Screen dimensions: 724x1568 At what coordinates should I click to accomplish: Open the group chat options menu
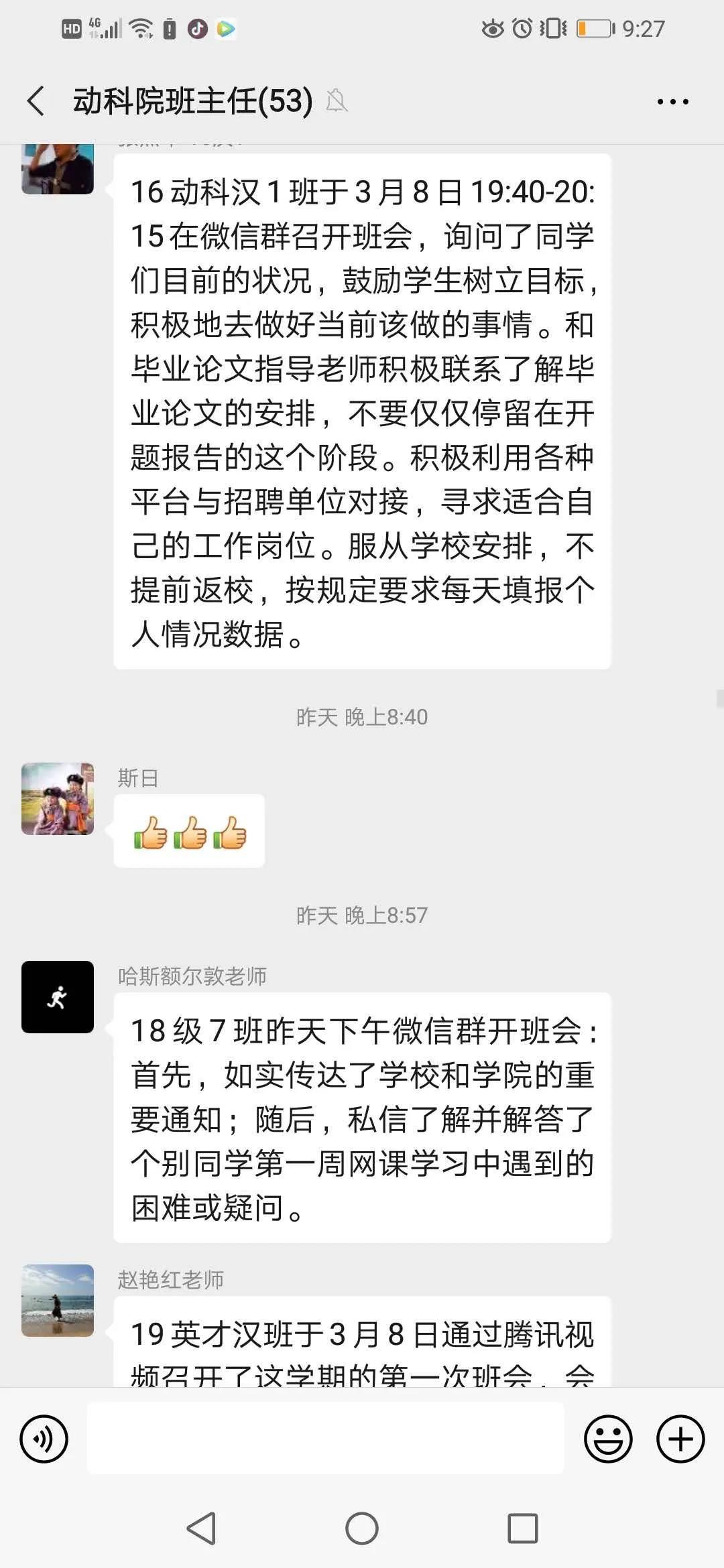(672, 102)
